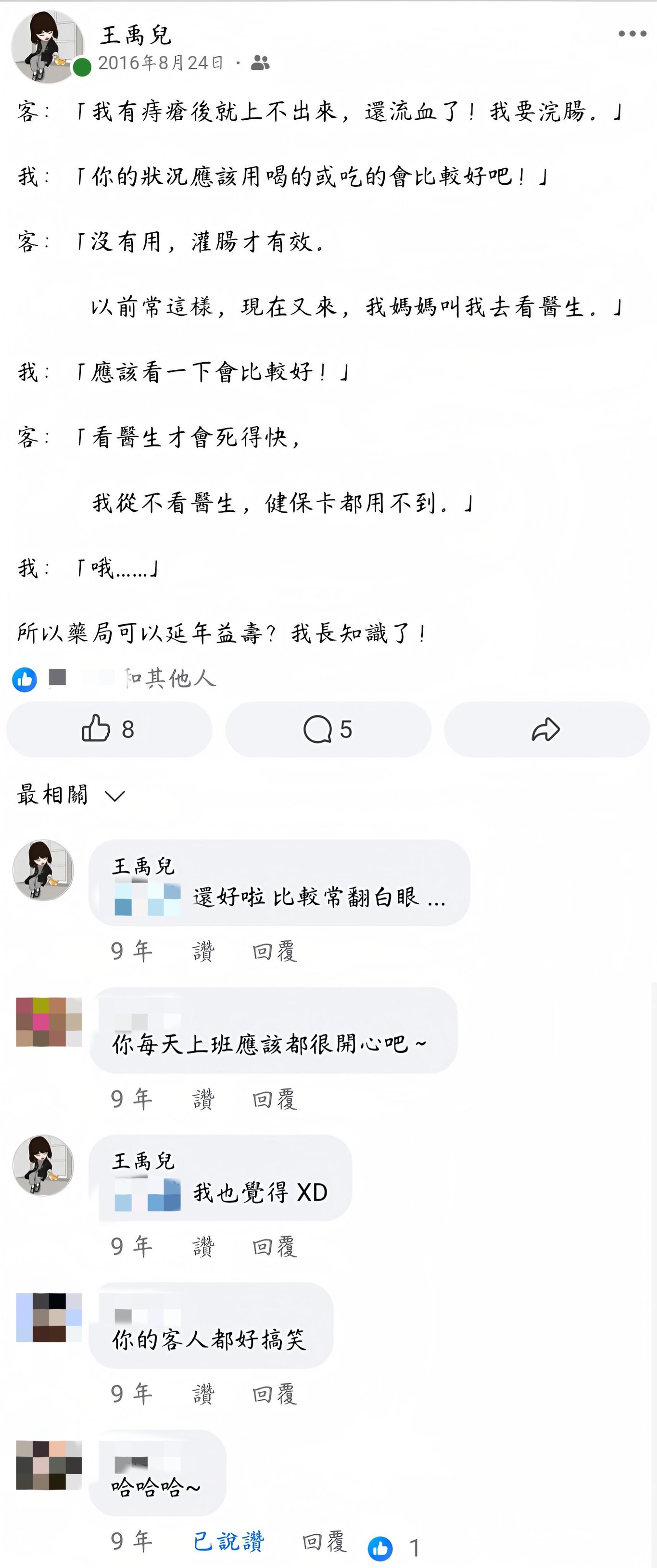Unlike the 哈哈哈~ comment via 已說讚
This screenshot has height=1568, width=657.
tap(229, 1542)
